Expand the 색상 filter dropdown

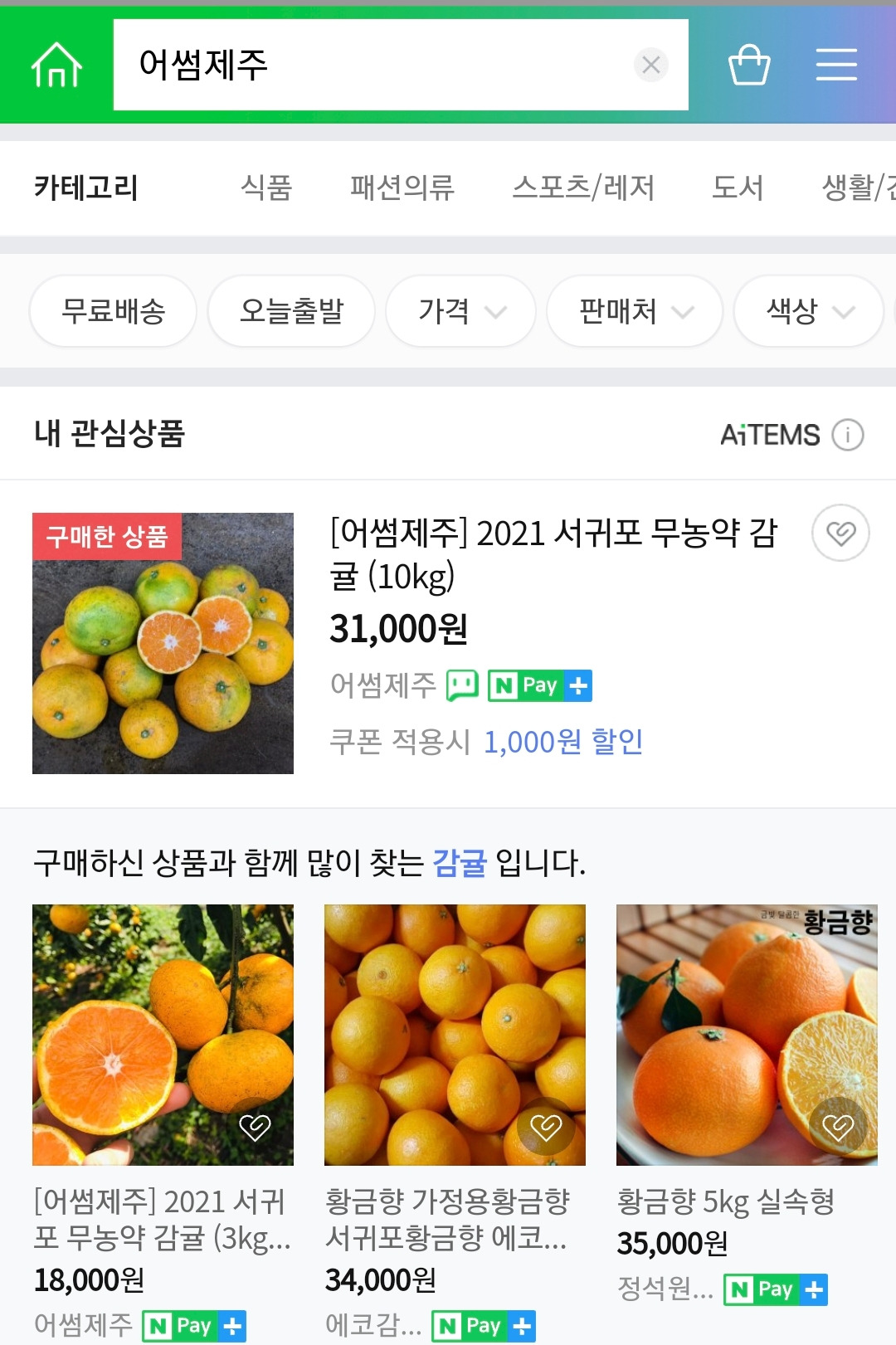809,311
